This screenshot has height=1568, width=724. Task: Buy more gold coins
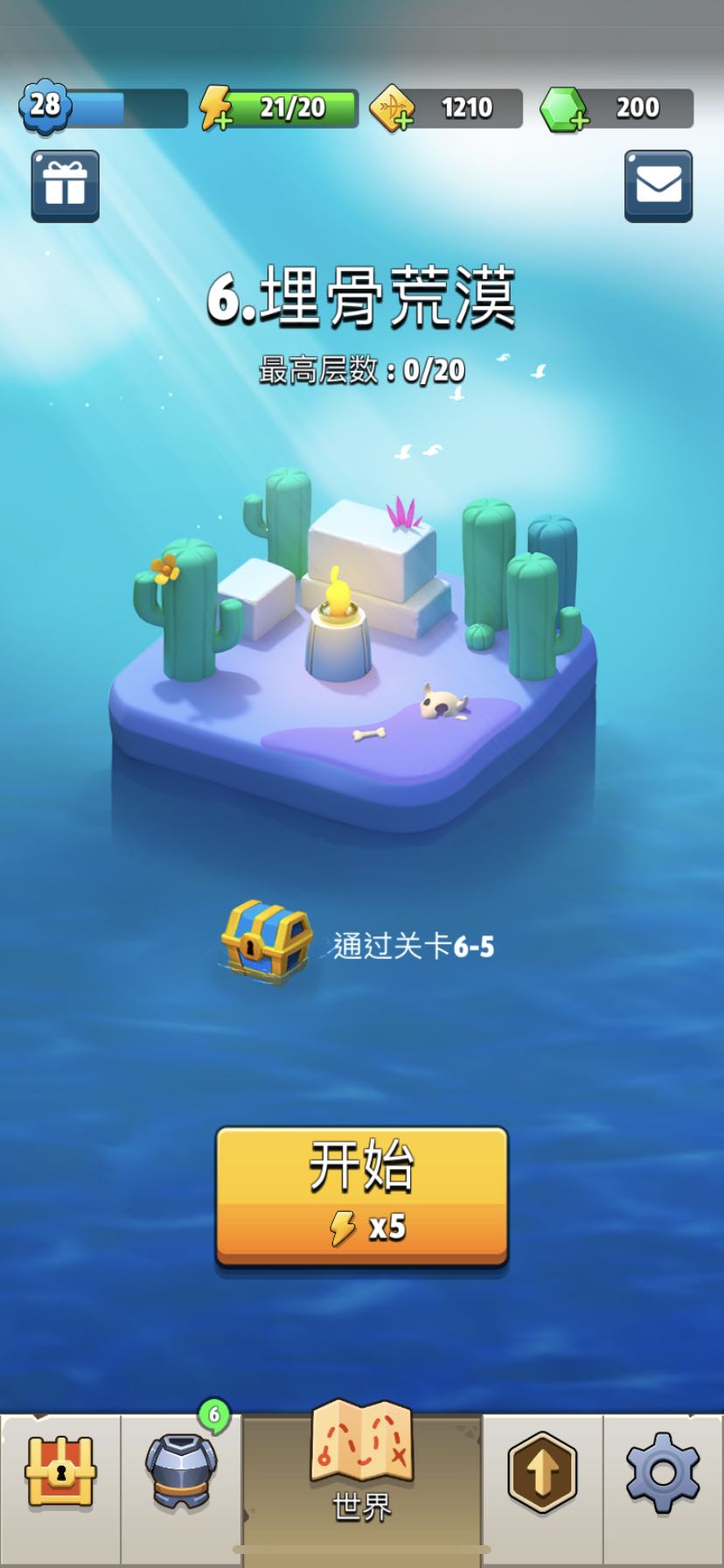tap(392, 108)
